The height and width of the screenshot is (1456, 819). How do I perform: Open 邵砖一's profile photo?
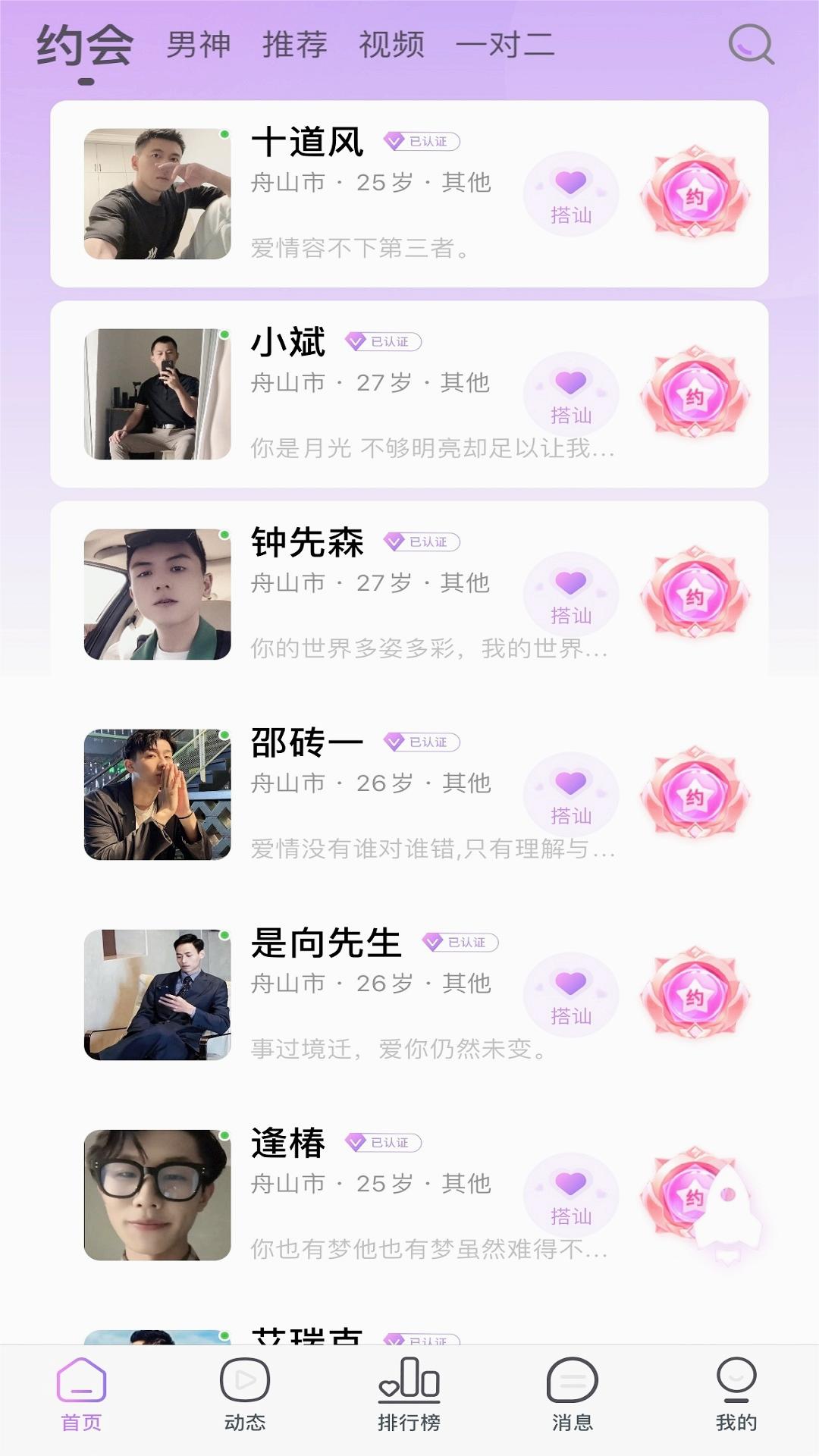pyautogui.click(x=157, y=794)
